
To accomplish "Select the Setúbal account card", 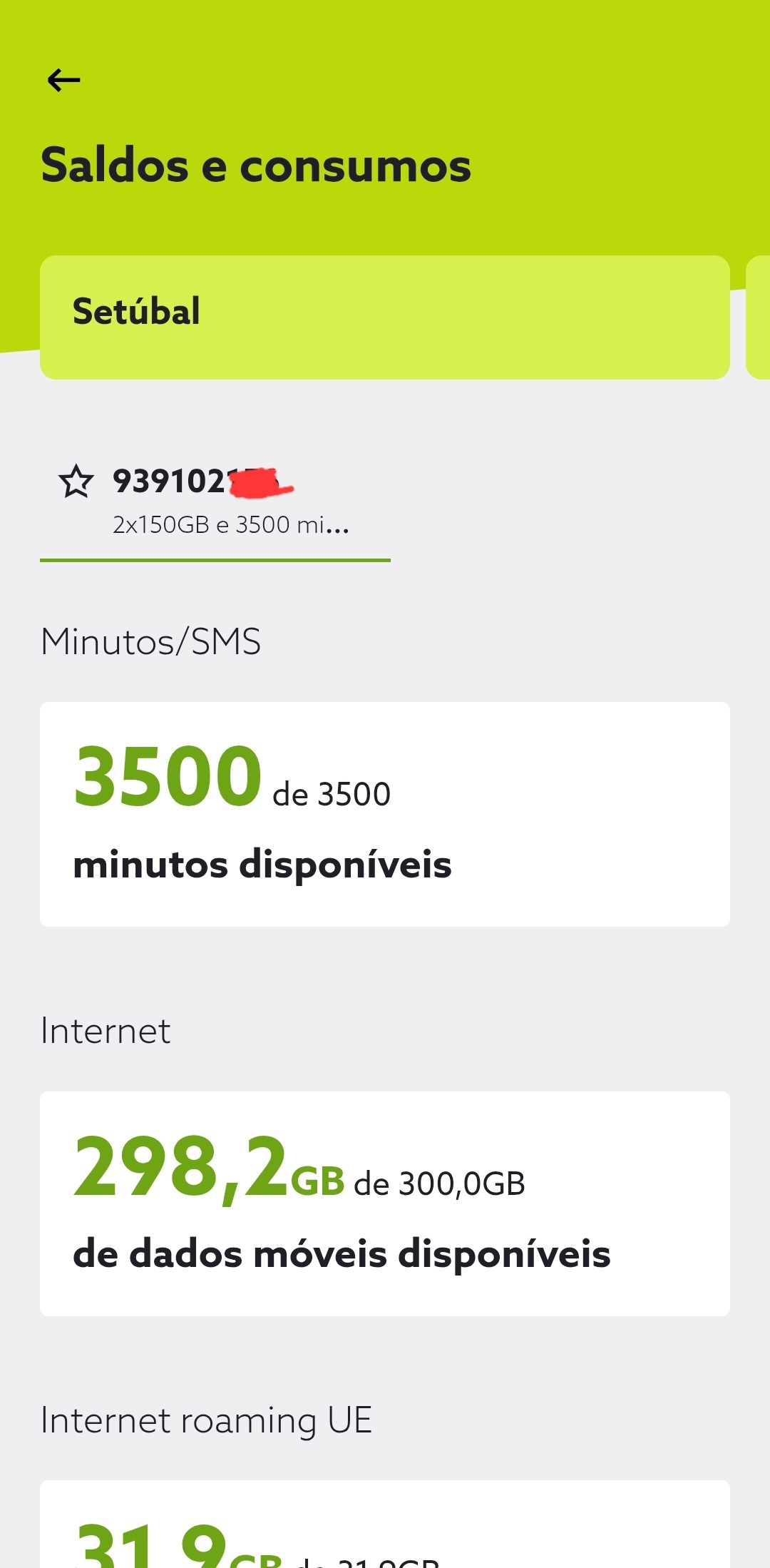I will click(385, 317).
